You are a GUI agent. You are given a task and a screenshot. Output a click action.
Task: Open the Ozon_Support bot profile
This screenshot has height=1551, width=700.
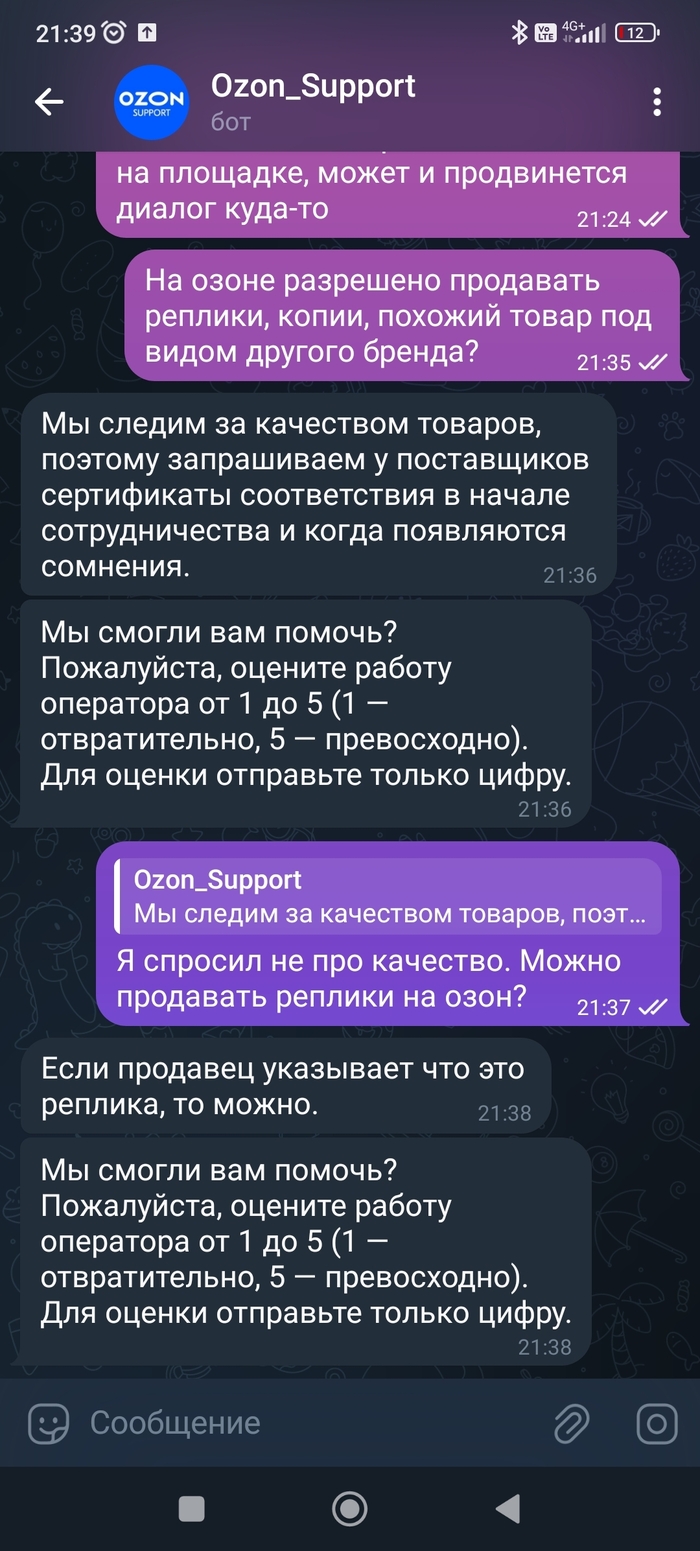312,101
